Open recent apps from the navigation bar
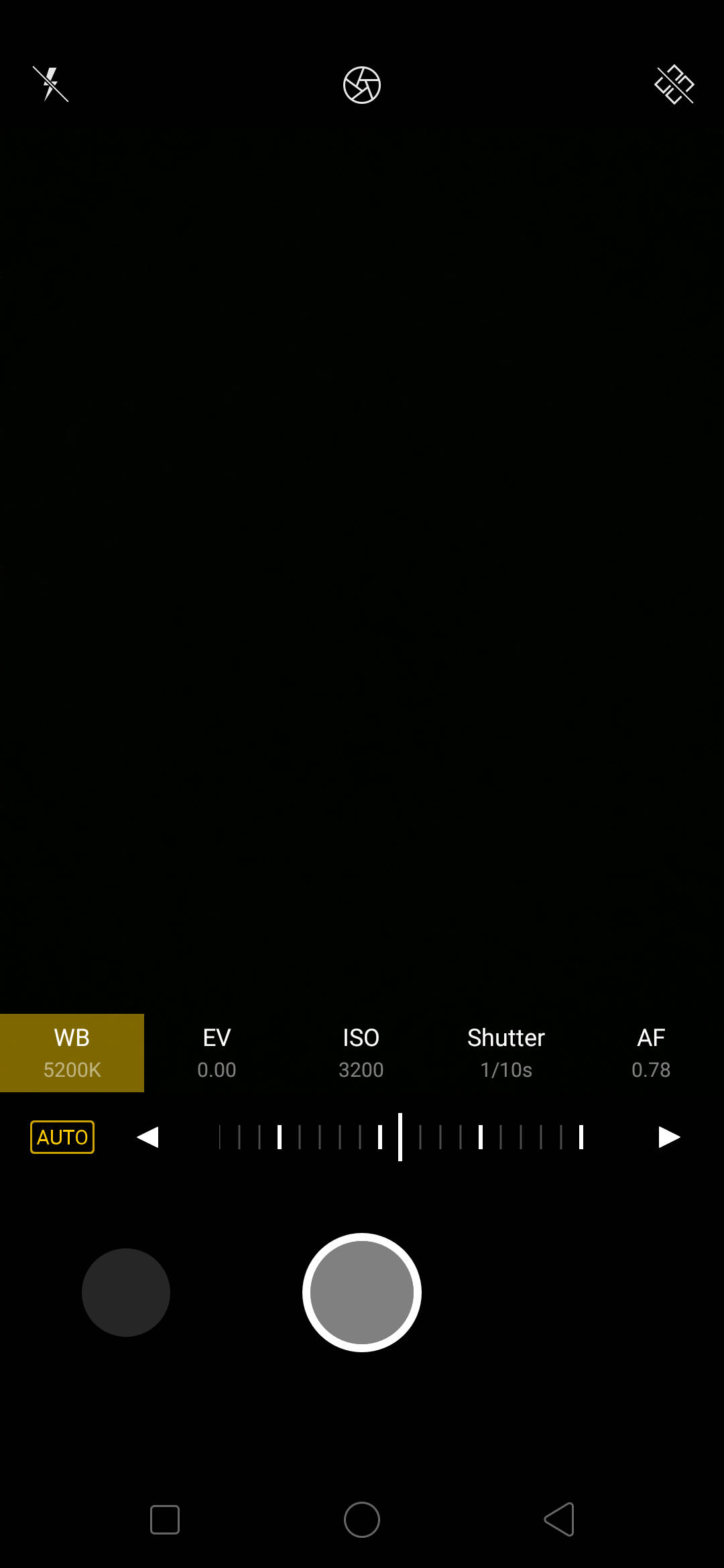The image size is (724, 1568). point(165,1519)
